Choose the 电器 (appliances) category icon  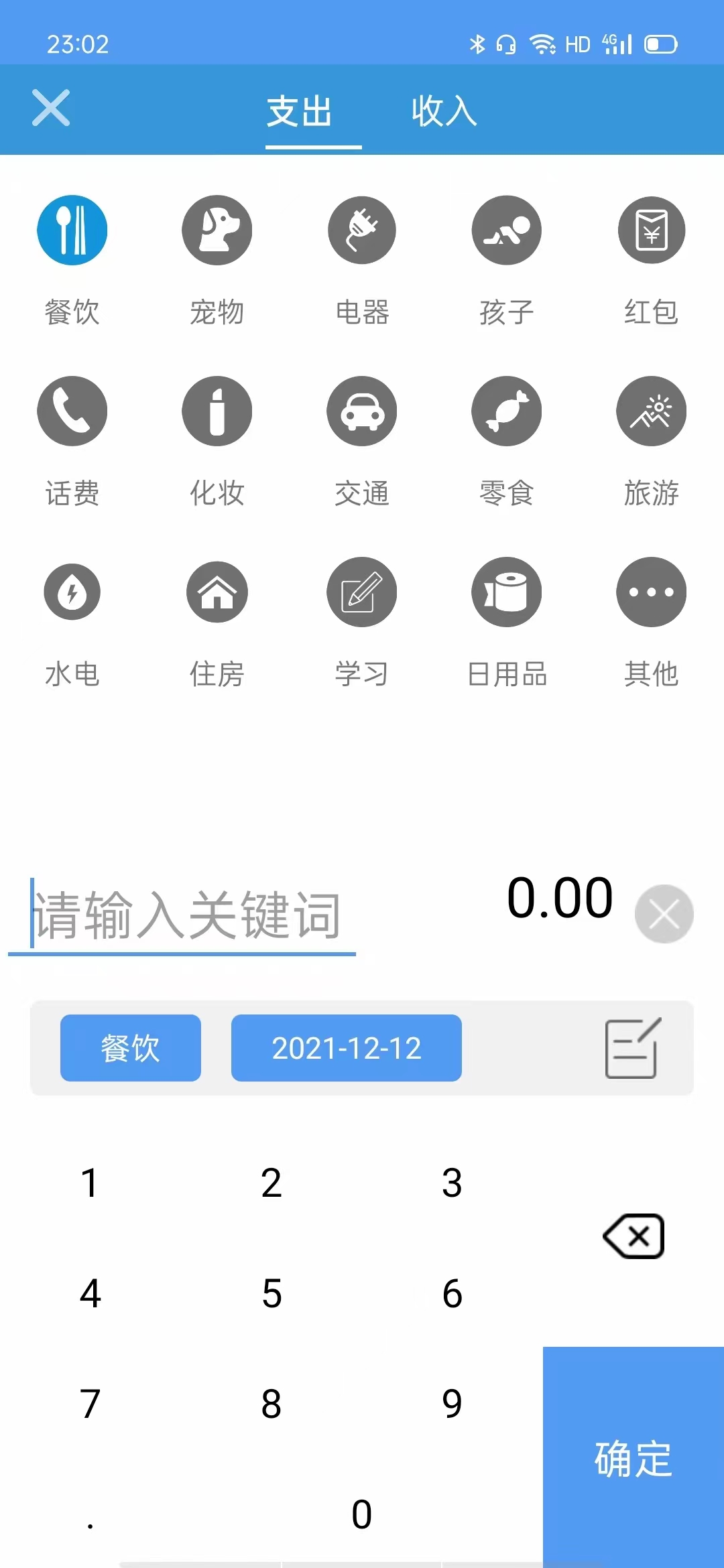tap(361, 230)
